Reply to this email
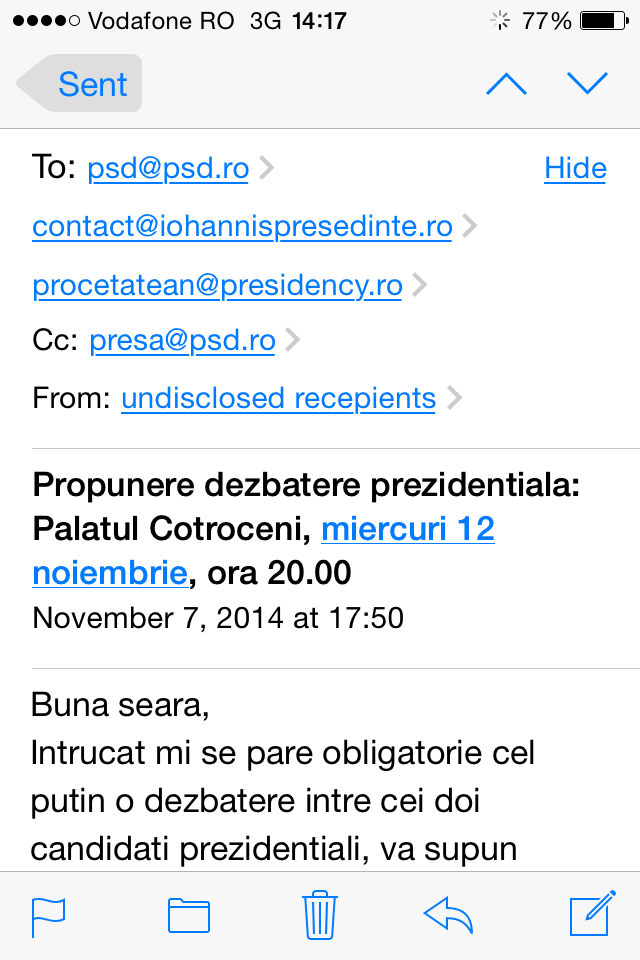 (x=448, y=915)
